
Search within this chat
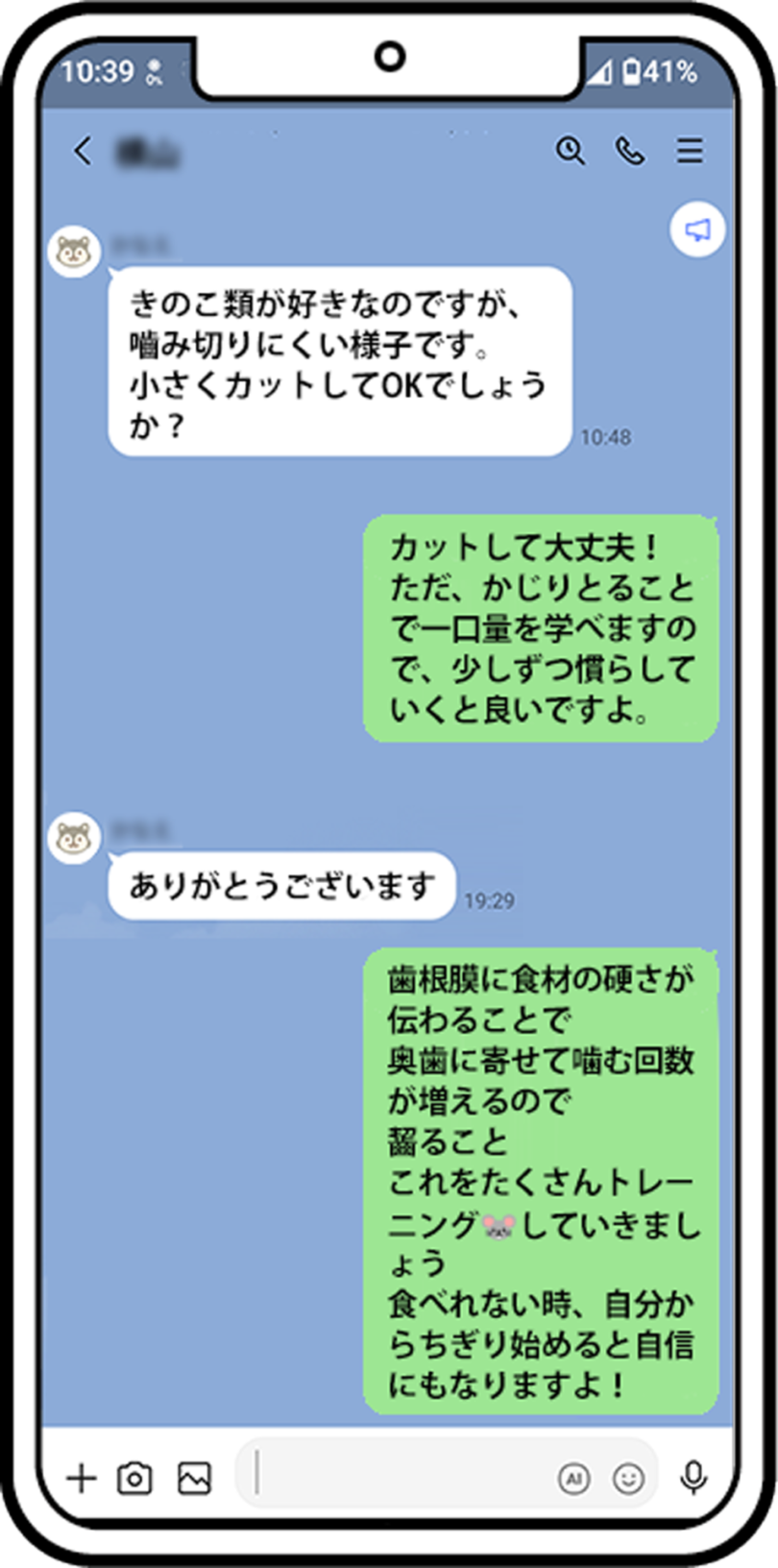(x=571, y=151)
